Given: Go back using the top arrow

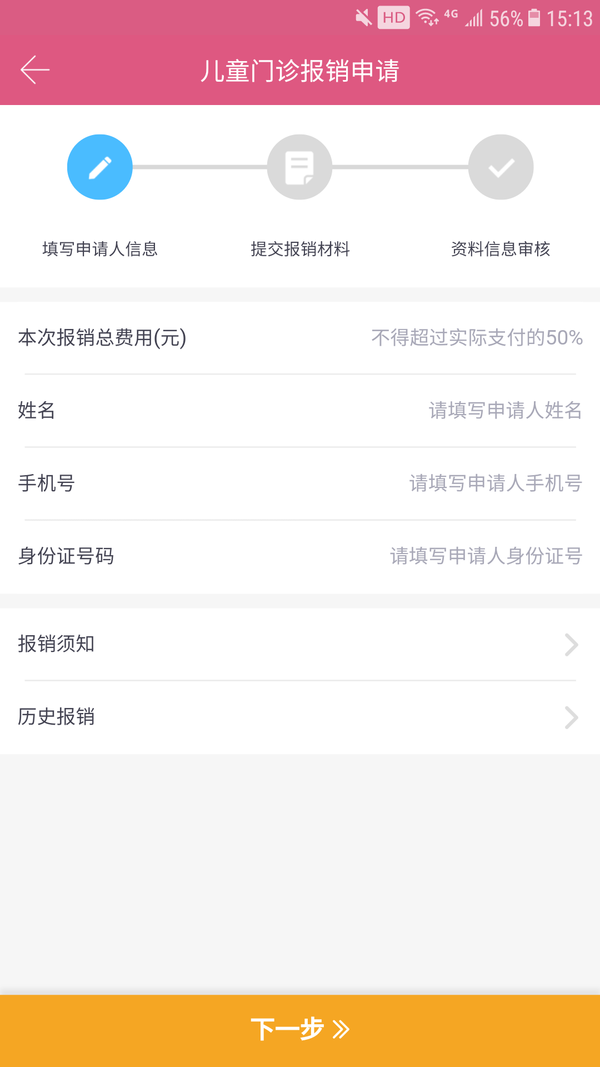Looking at the screenshot, I should [35, 70].
